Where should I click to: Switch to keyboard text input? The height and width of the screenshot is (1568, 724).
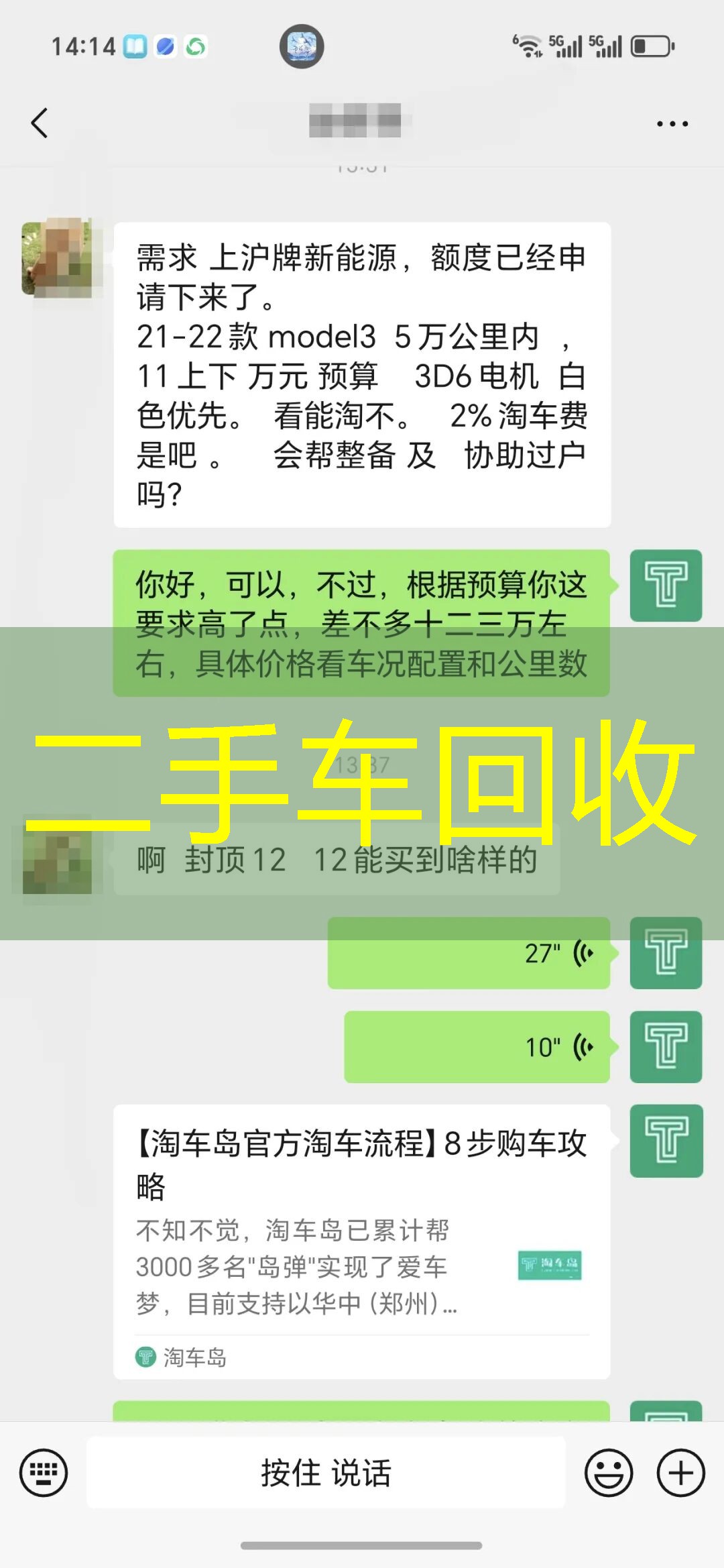[44, 1473]
